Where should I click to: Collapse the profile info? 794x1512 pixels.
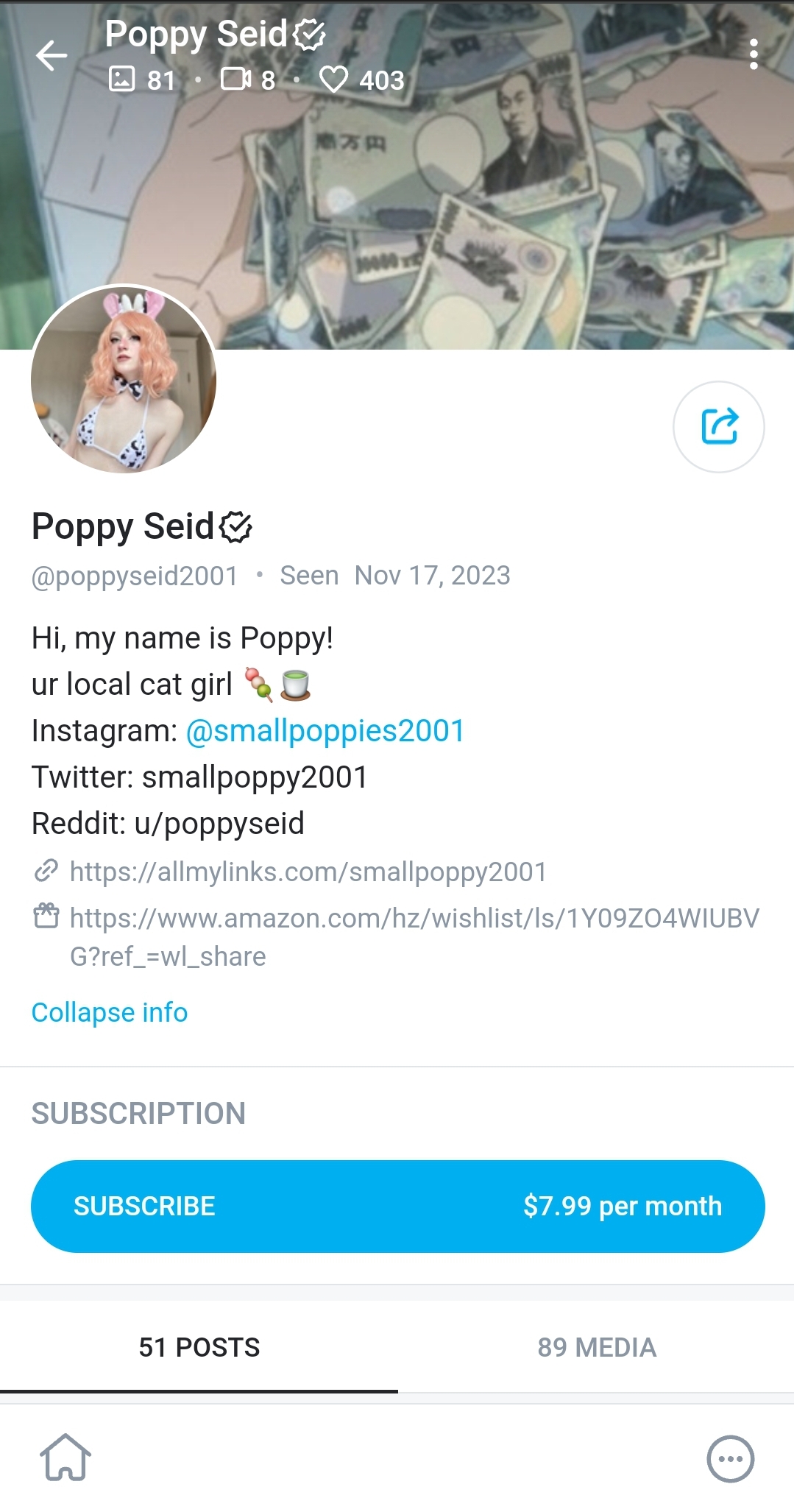point(110,1012)
